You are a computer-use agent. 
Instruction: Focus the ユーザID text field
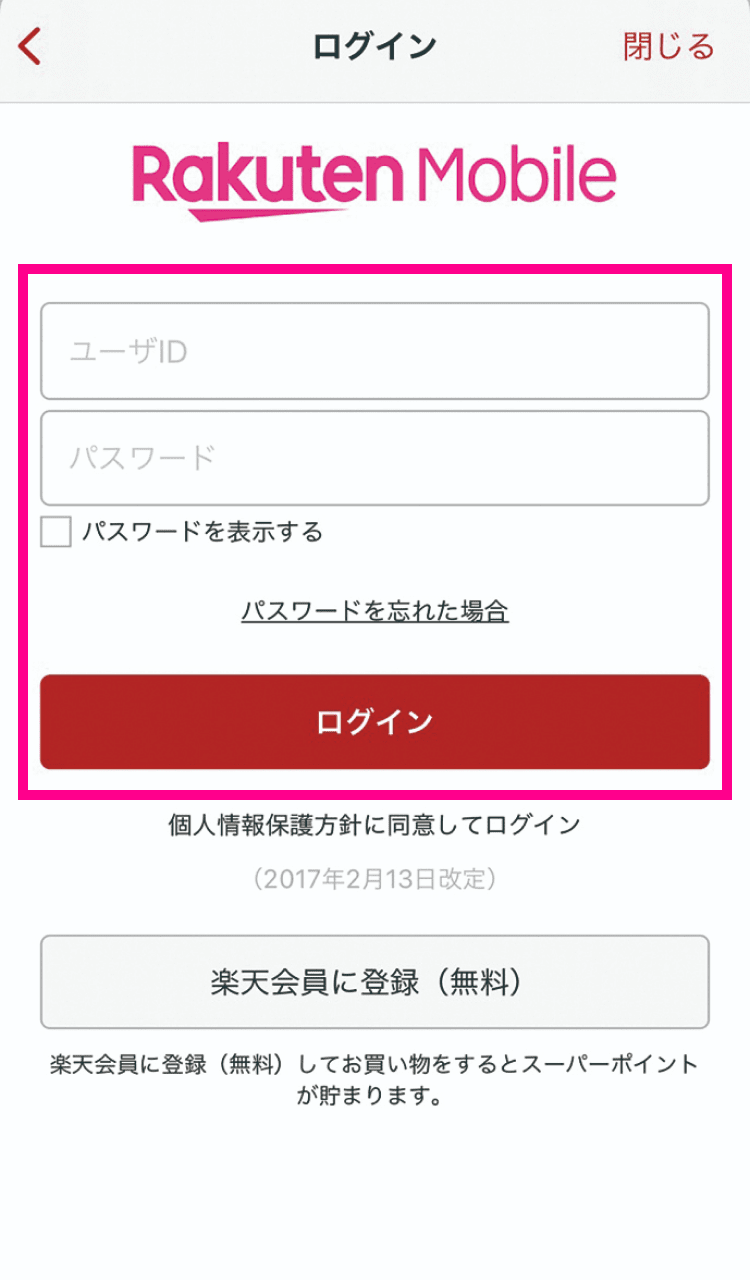pos(374,351)
